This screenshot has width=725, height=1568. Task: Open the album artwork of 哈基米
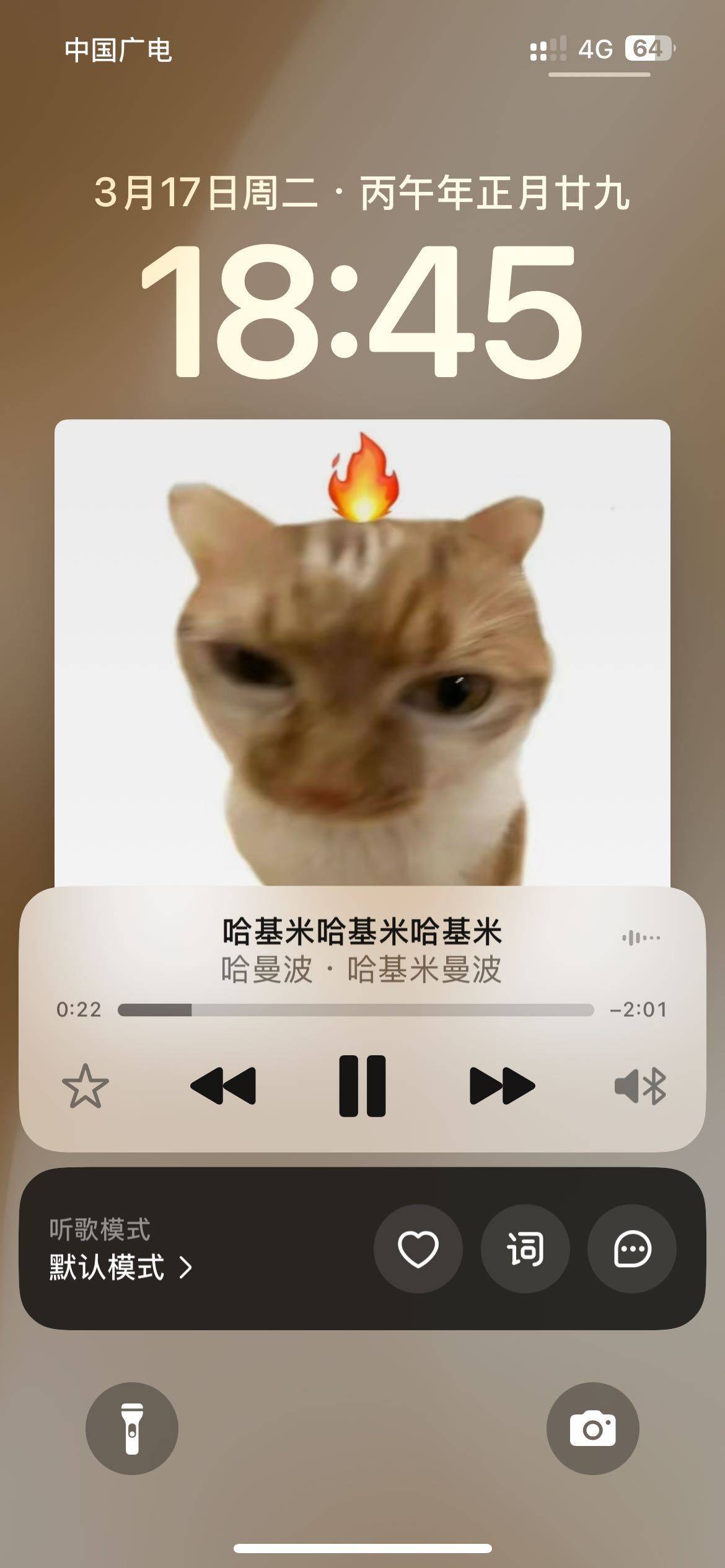click(362, 653)
